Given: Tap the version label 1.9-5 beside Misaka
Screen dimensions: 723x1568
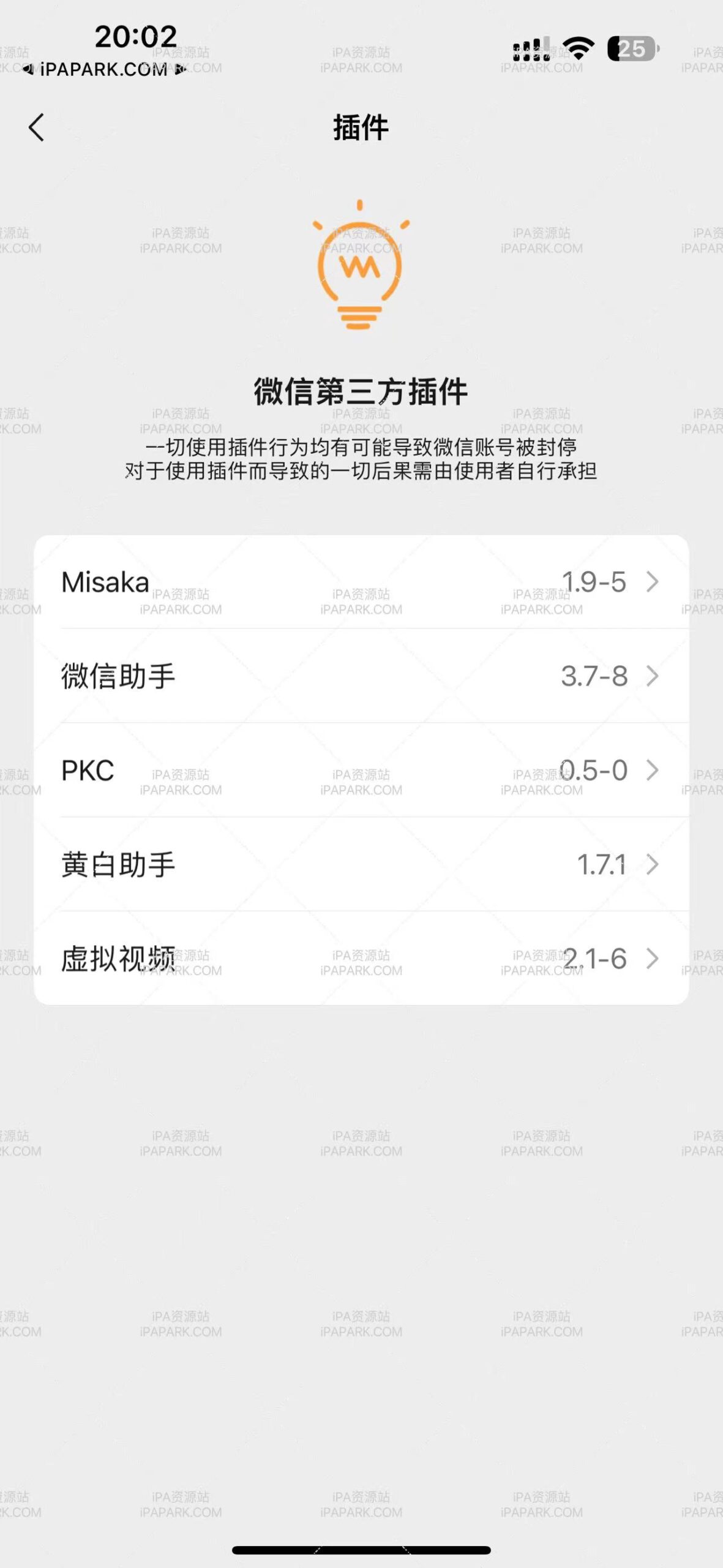Looking at the screenshot, I should click(x=595, y=581).
